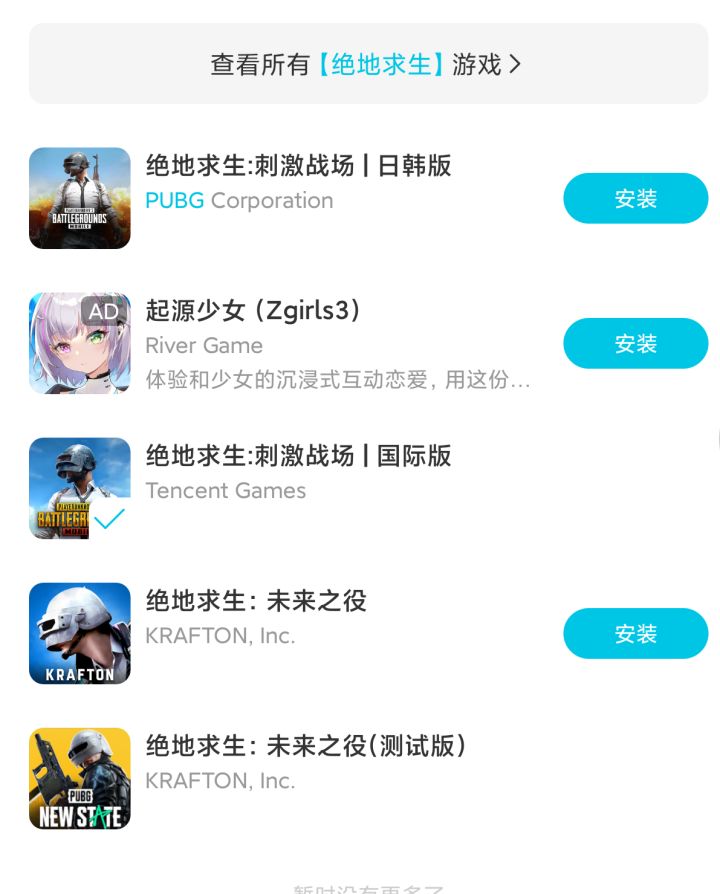This screenshot has width=720, height=894.
Task: Install 绝地求生:刺激战场 日韩版
Action: 635,198
